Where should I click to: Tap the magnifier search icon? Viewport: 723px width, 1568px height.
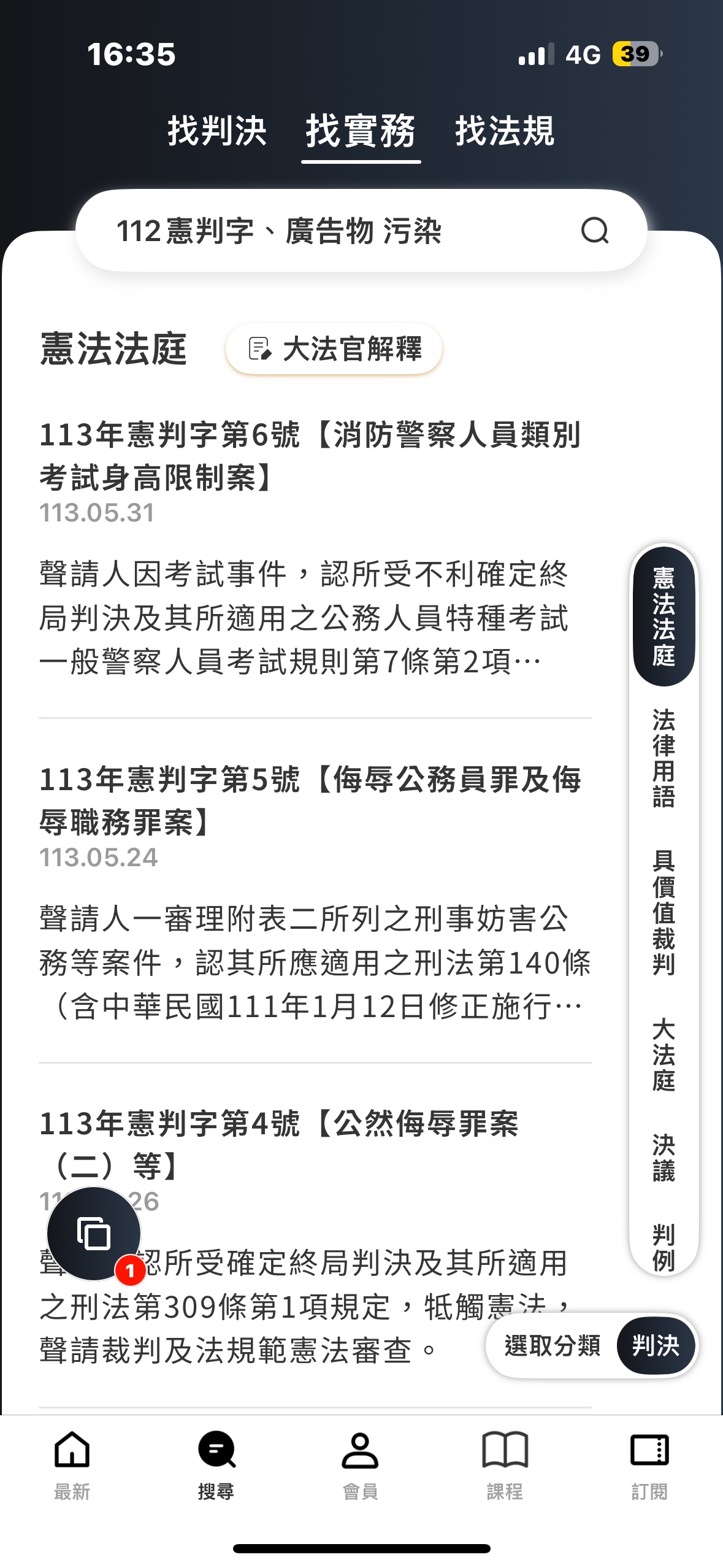[594, 231]
